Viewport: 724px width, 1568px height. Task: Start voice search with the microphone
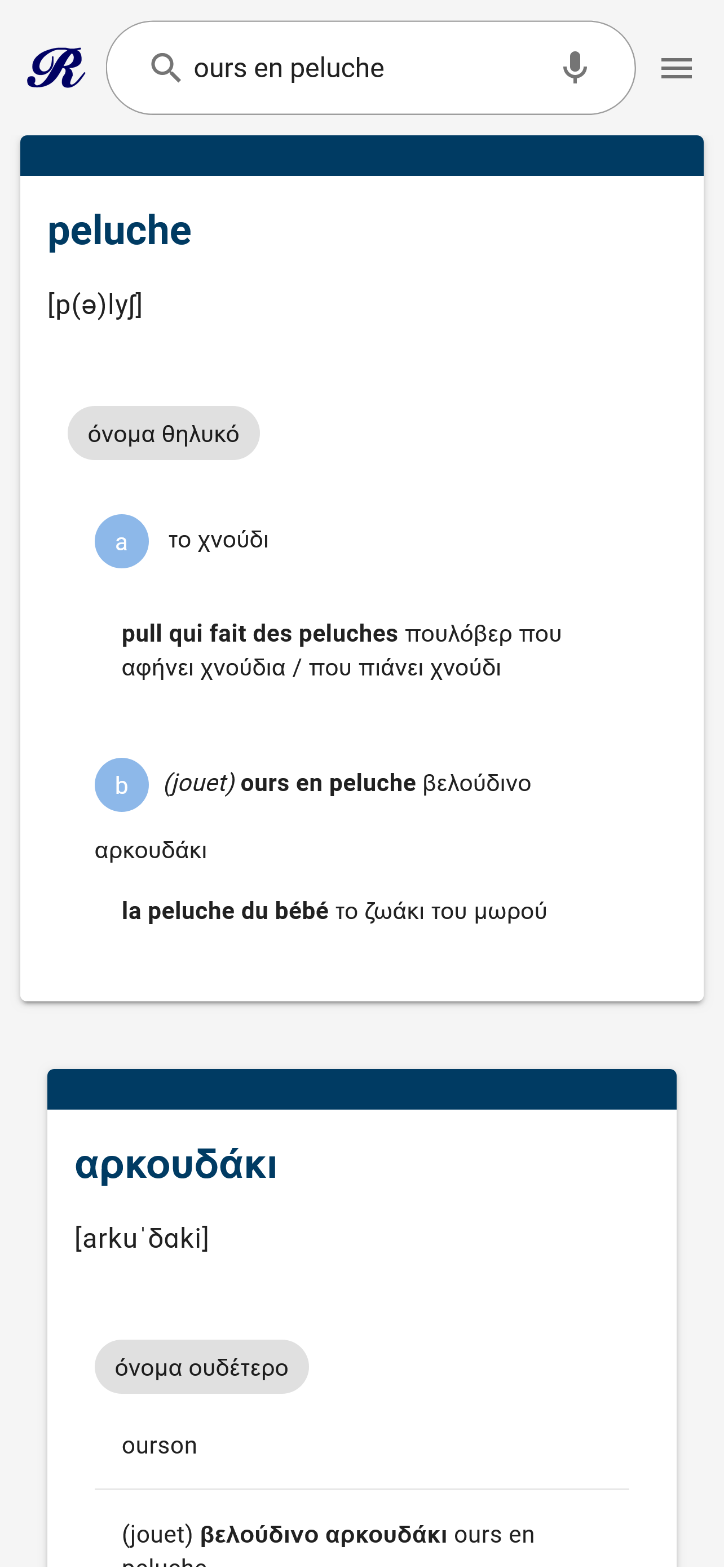[x=574, y=68]
